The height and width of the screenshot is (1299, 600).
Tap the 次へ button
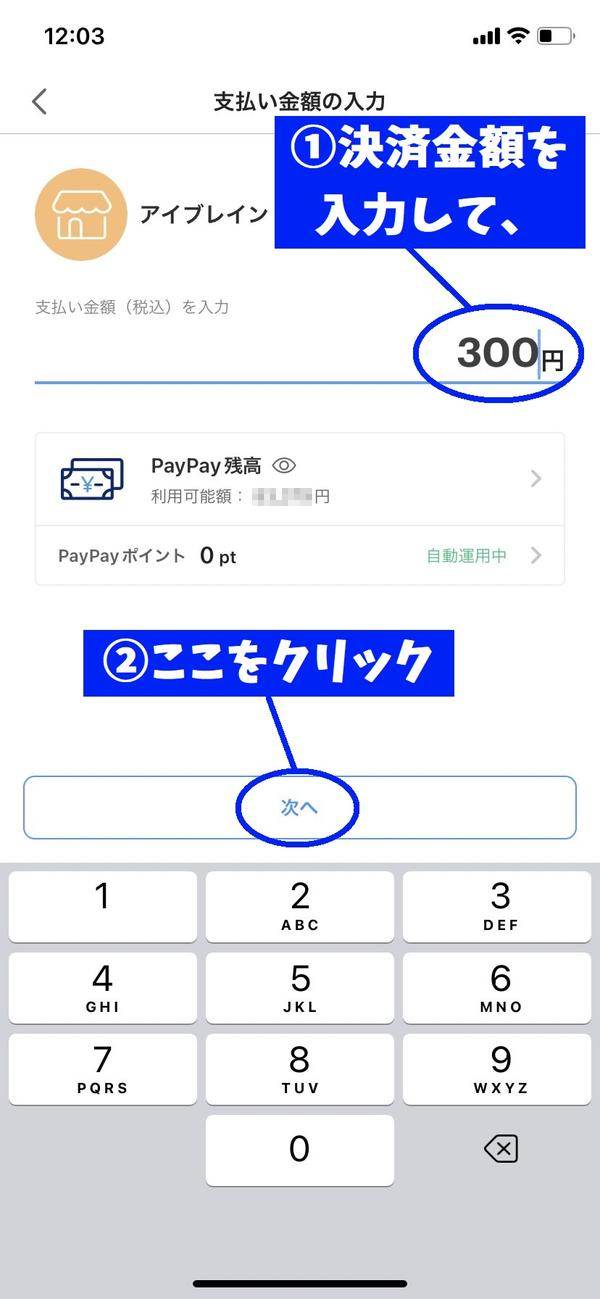[300, 807]
